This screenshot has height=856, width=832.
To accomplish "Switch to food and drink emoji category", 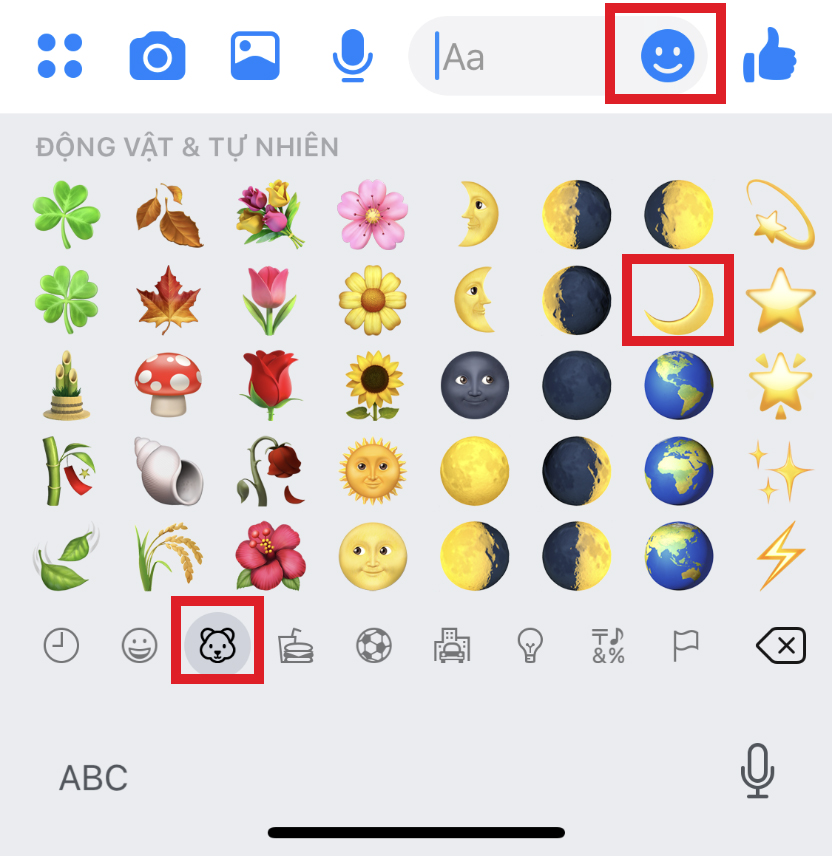I will 296,646.
